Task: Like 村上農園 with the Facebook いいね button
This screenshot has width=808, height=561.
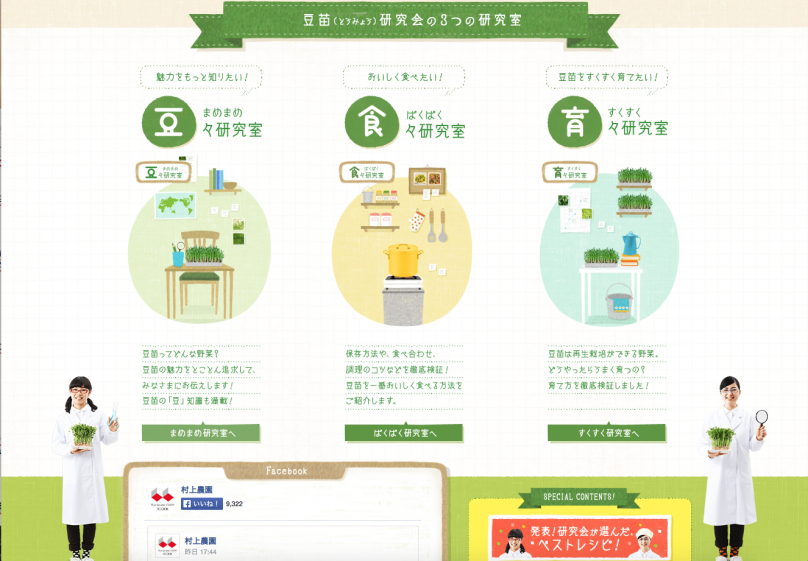Action: (x=202, y=504)
